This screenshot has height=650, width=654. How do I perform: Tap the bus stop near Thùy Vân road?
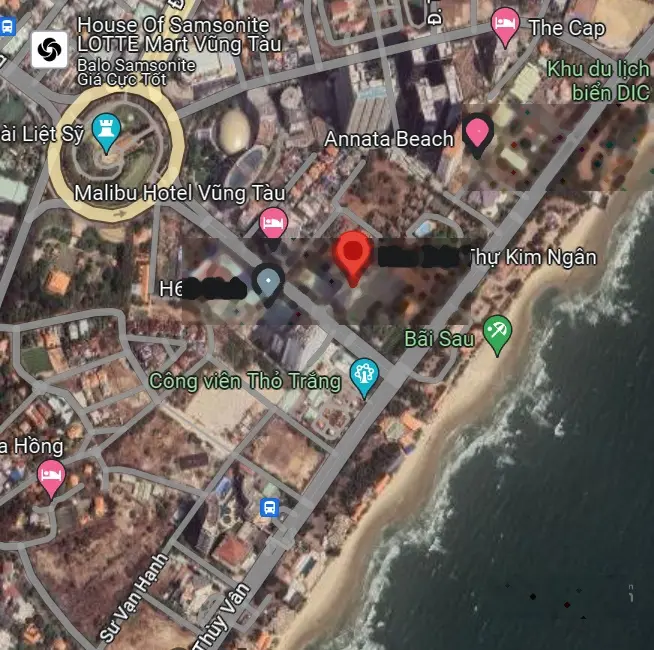pyautogui.click(x=269, y=507)
